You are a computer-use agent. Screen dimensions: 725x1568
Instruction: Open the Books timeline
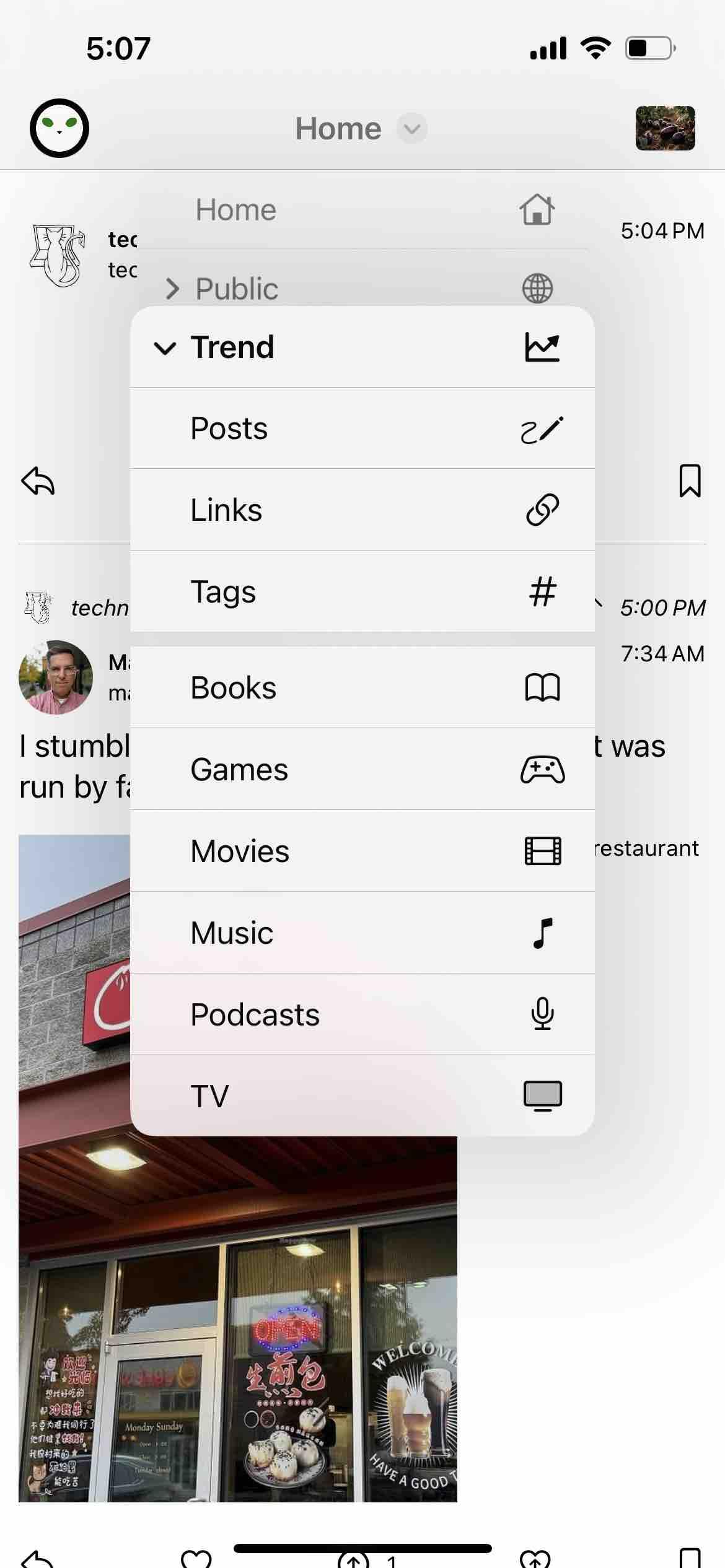point(362,688)
